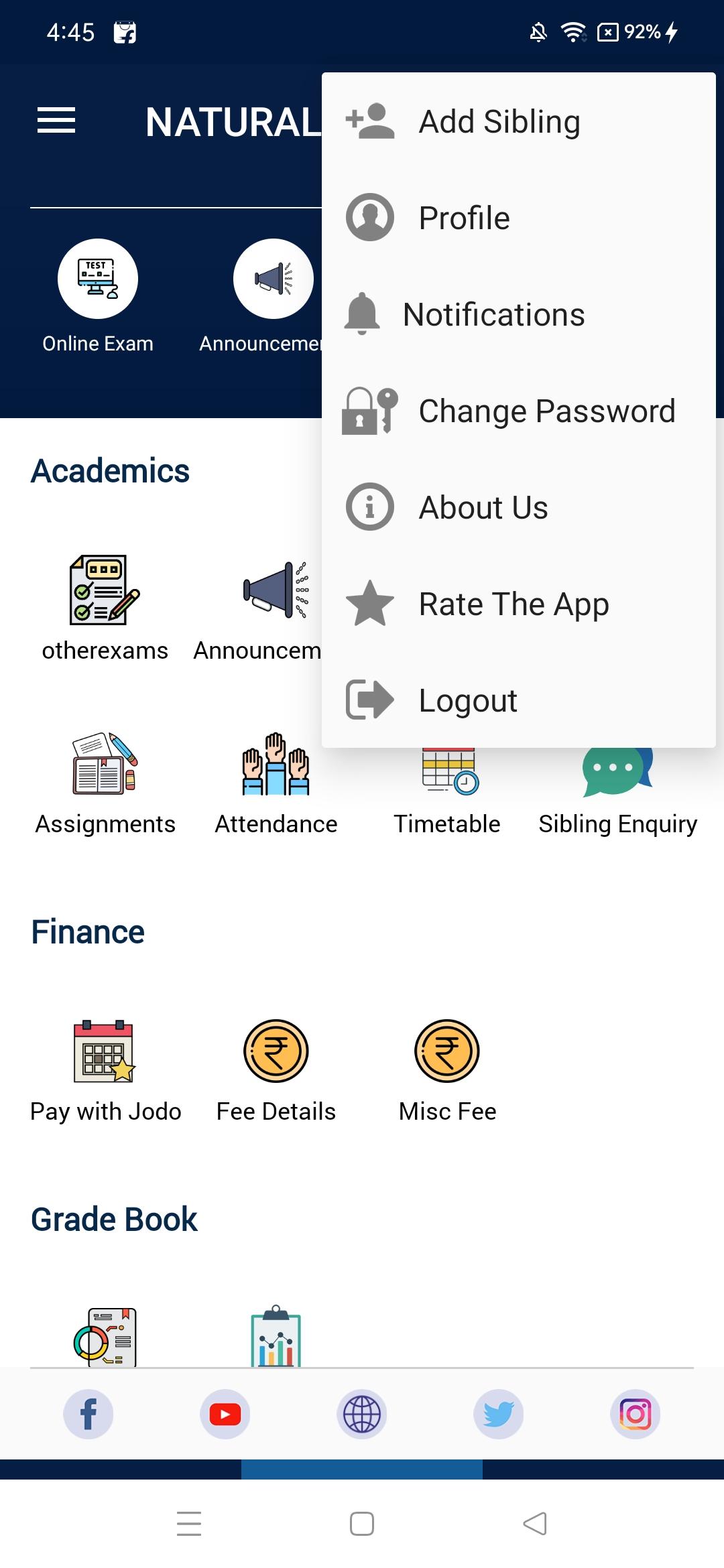Open the hamburger drawer menu
The width and height of the screenshot is (724, 1568).
[x=56, y=121]
